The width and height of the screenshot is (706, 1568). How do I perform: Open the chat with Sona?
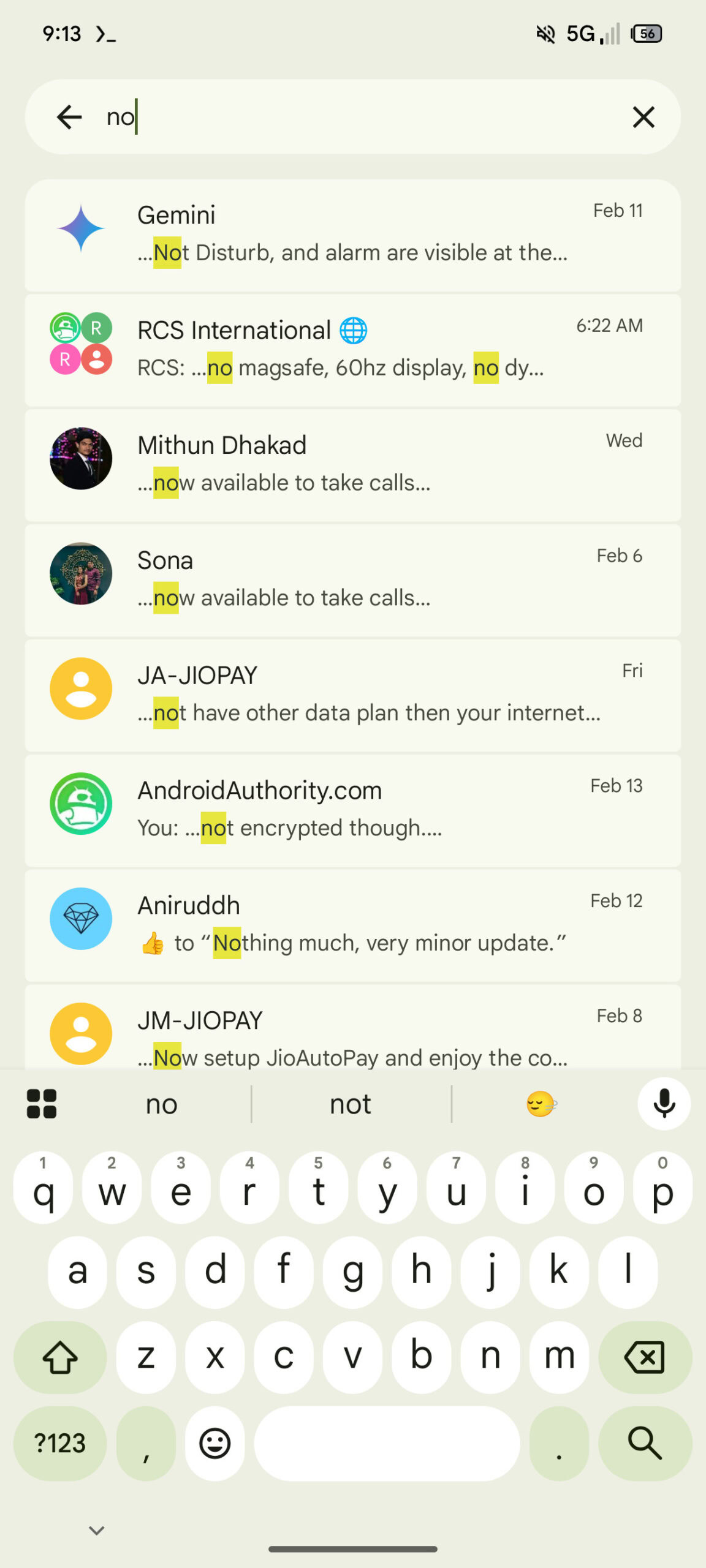point(352,580)
